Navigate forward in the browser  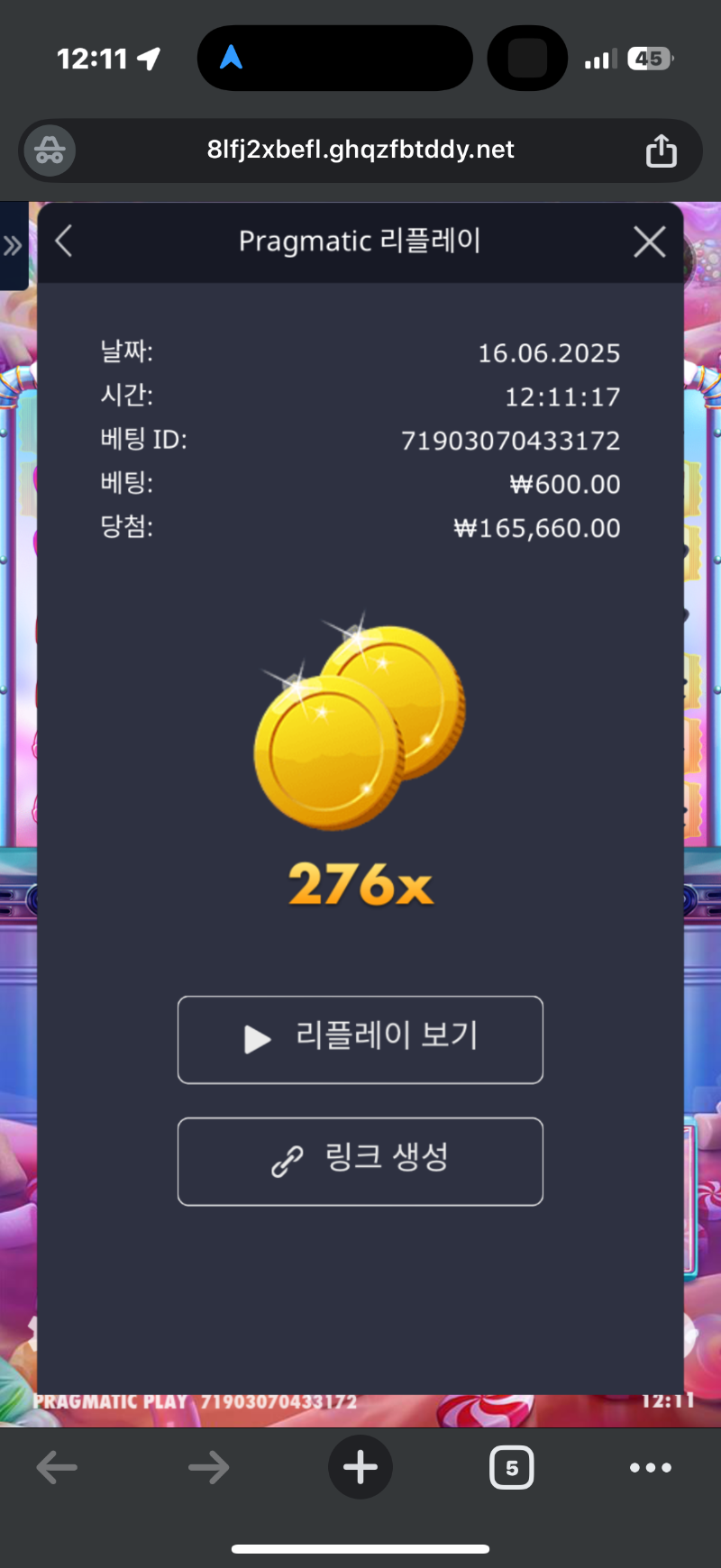coord(208,1467)
